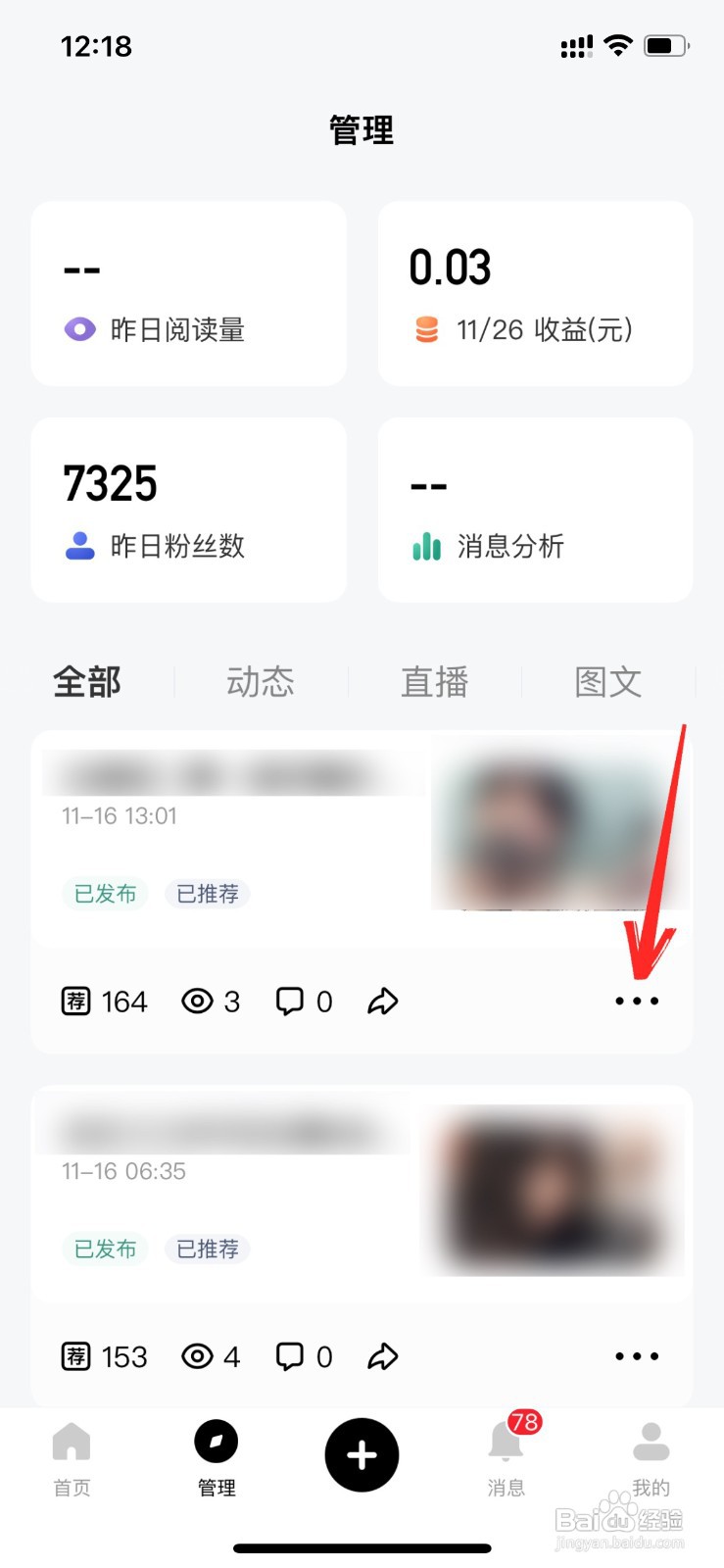Select the 图文 content filter
This screenshot has height=1568, width=724.
[x=607, y=682]
